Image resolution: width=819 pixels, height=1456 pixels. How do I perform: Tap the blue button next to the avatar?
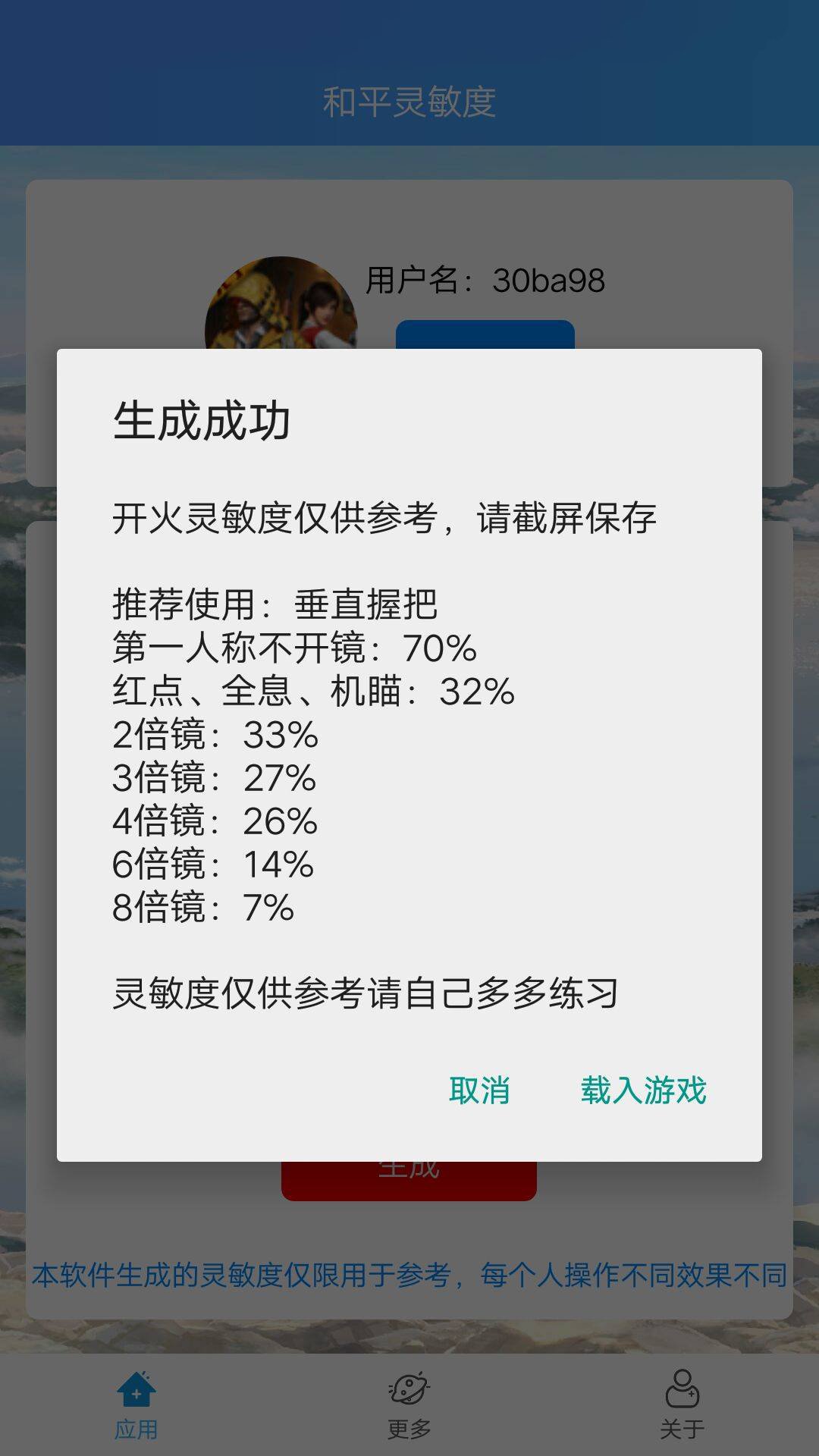(486, 335)
